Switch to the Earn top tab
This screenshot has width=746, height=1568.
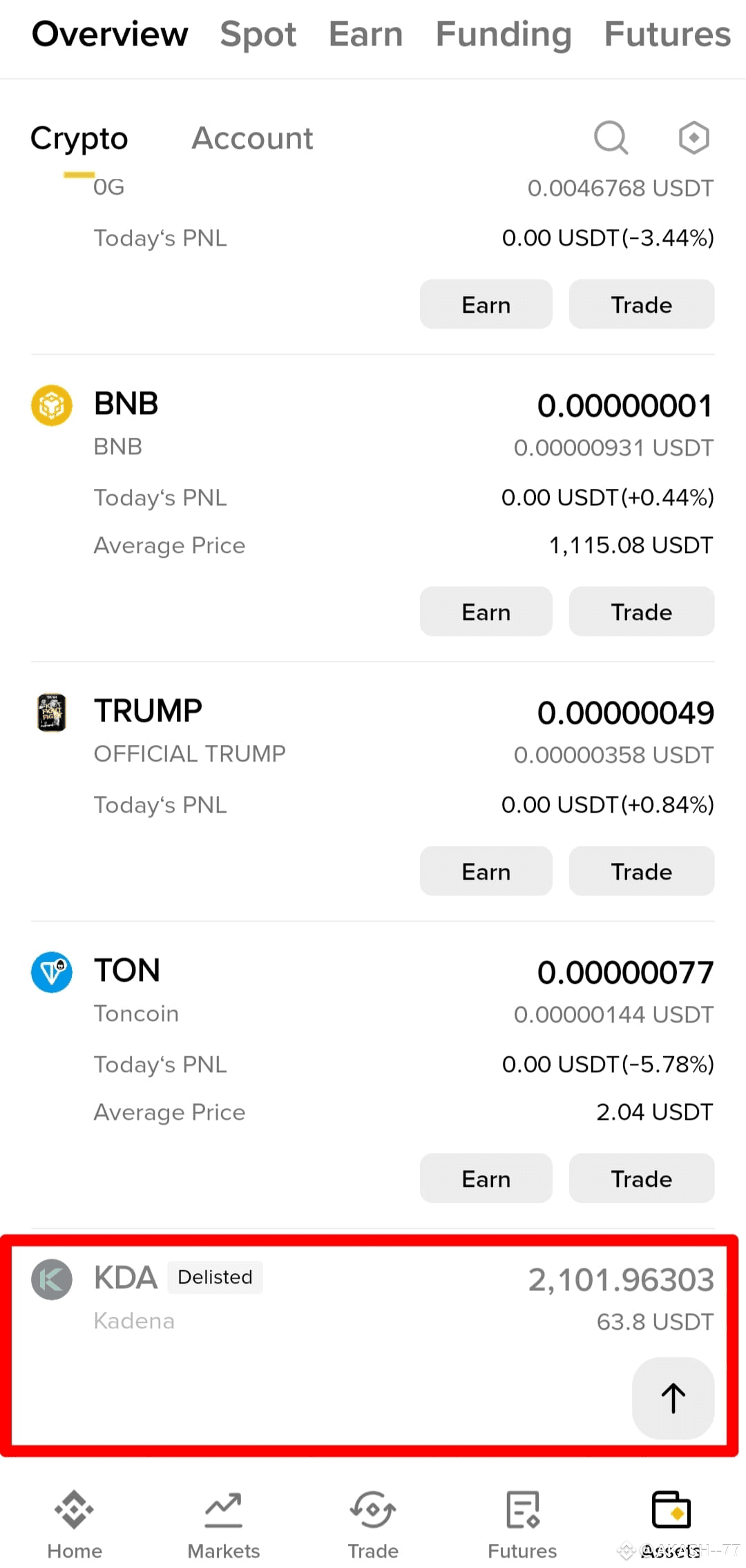365,34
